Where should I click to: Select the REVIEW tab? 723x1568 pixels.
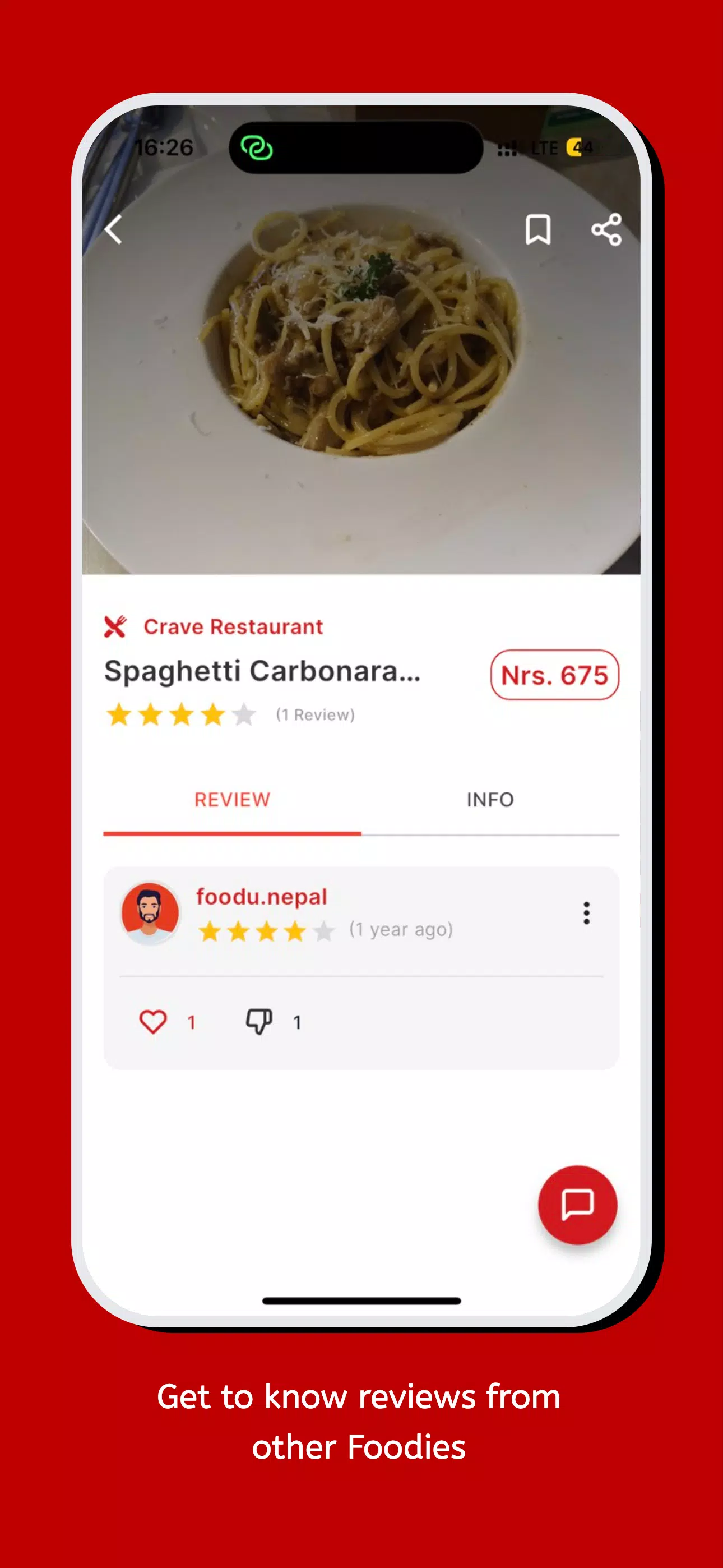[232, 799]
